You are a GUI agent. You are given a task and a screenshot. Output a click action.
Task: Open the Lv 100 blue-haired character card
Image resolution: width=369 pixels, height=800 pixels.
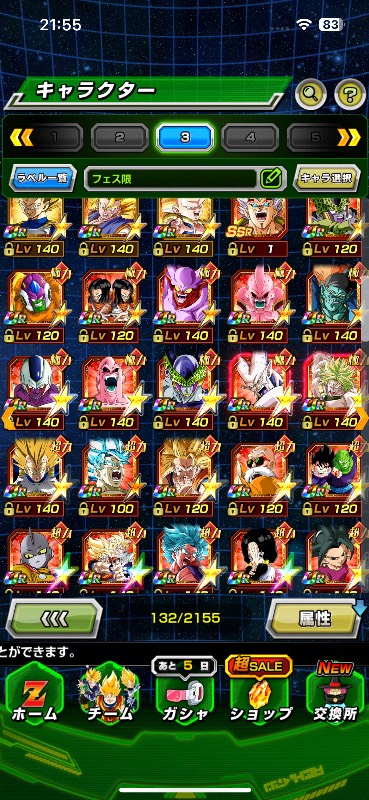coord(110,479)
